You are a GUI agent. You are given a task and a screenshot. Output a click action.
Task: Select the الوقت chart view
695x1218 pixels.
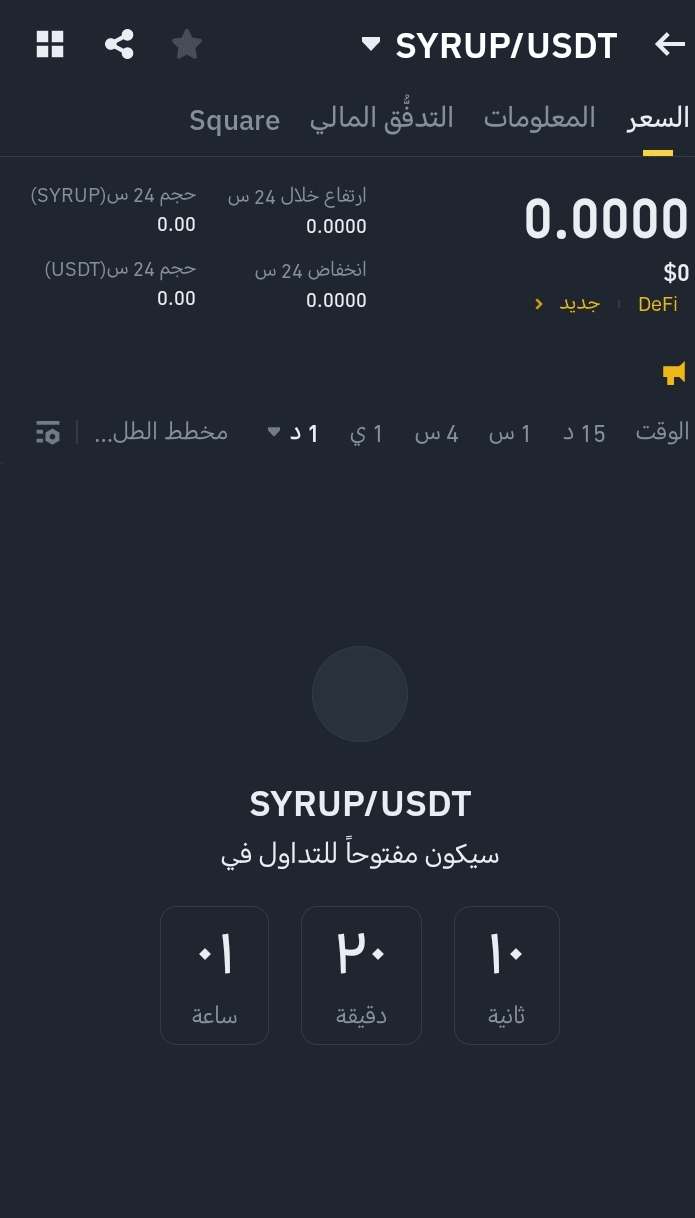pos(662,432)
